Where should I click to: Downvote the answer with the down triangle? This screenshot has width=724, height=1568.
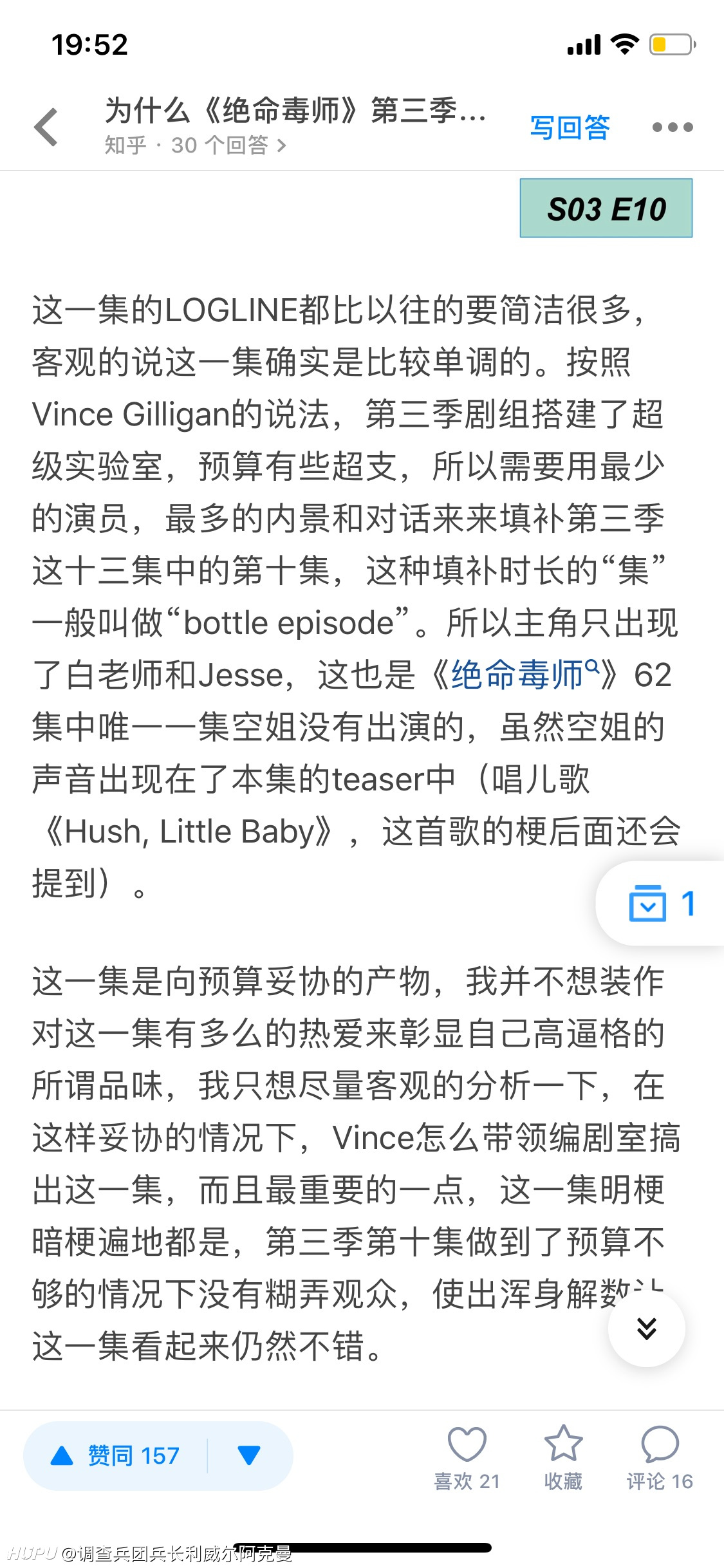click(249, 1456)
